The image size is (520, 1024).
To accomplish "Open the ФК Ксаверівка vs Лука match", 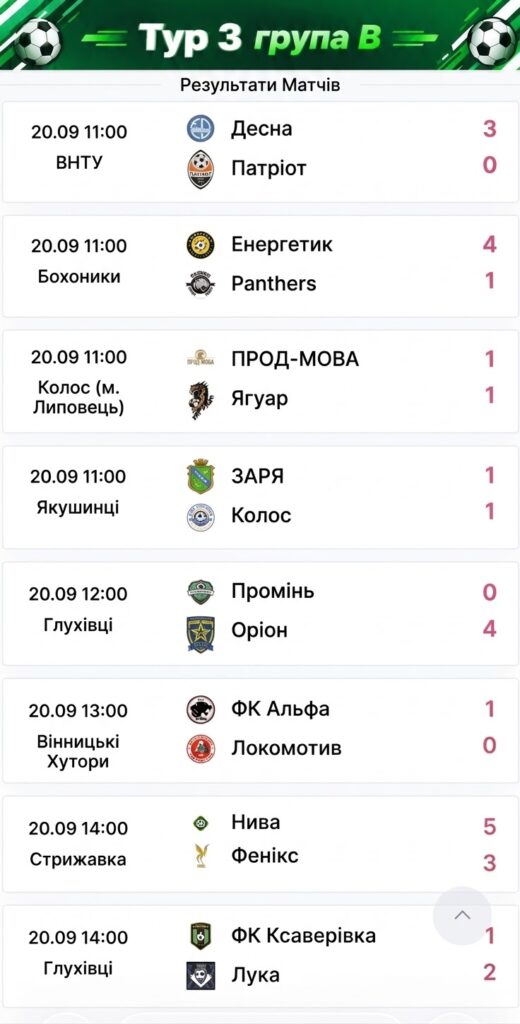I will (x=260, y=955).
